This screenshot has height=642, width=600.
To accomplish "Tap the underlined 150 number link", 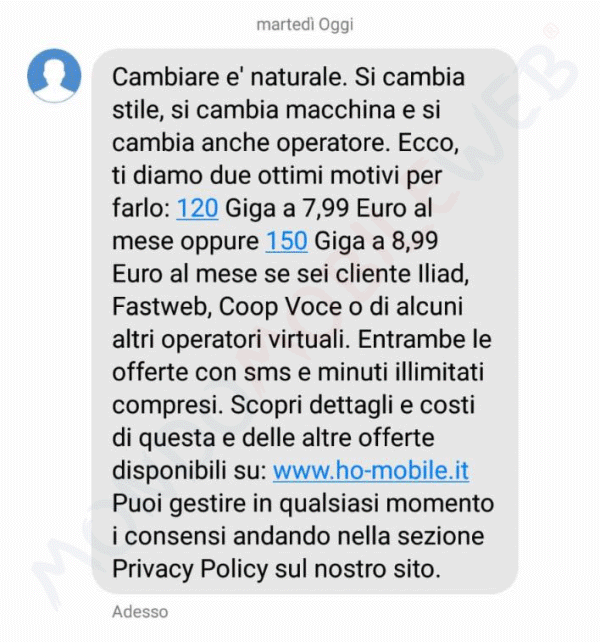I will click(x=287, y=242).
